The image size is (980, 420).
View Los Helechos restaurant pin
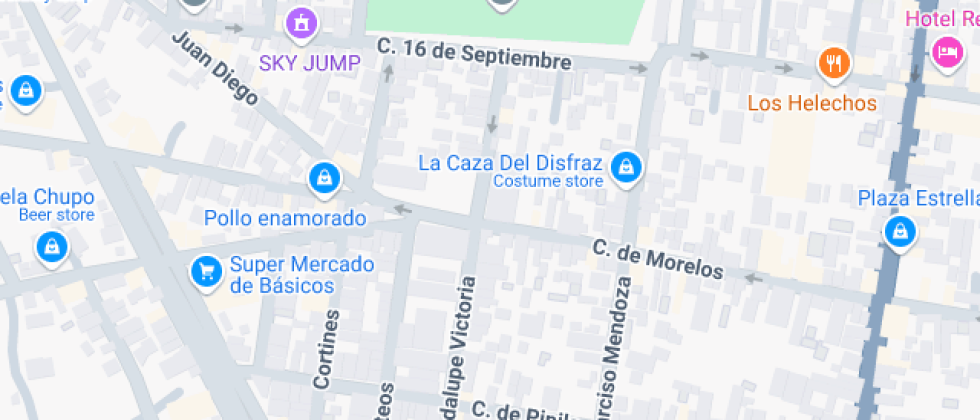[x=834, y=64]
